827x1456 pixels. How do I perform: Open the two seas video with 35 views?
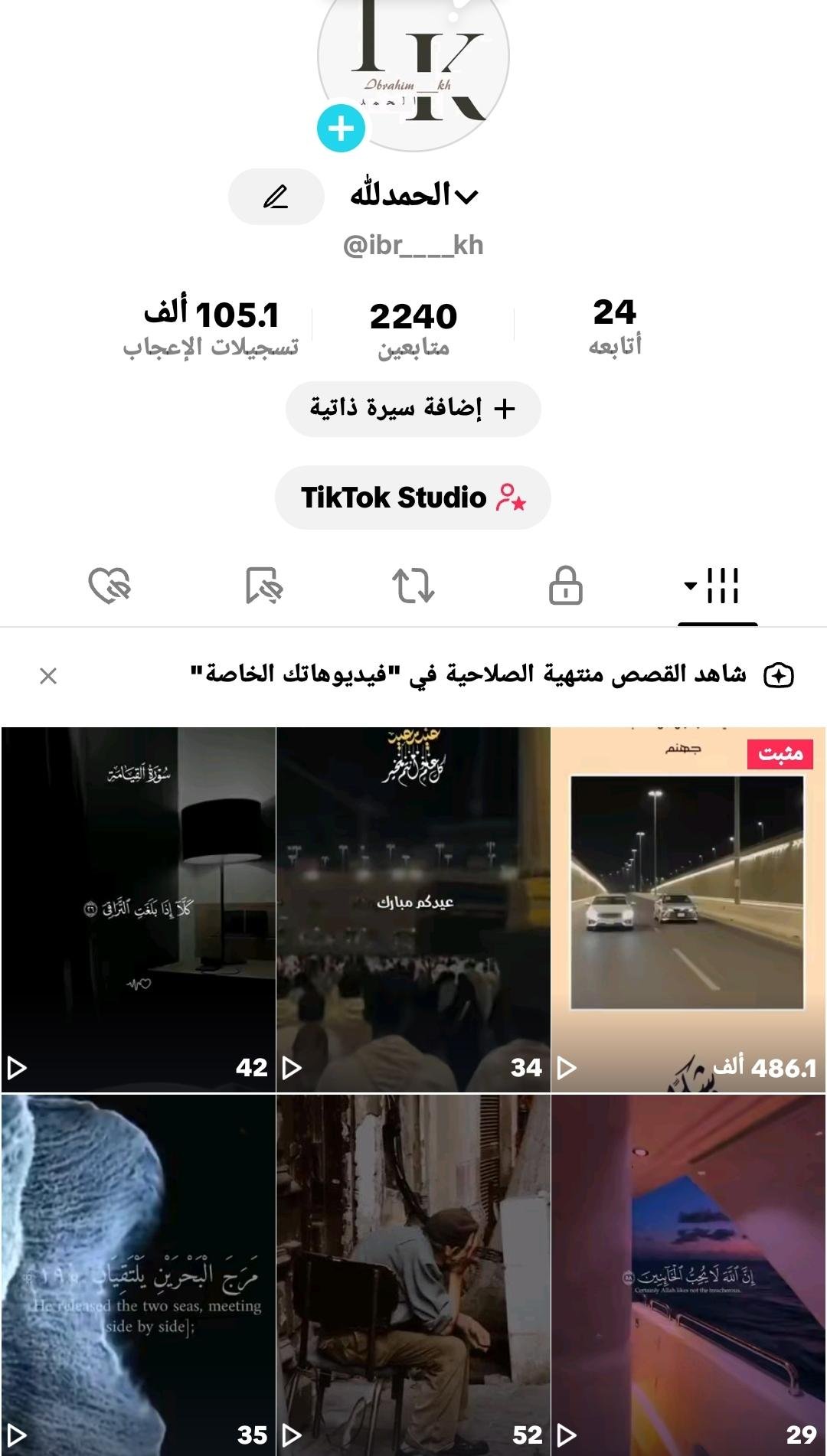[x=138, y=1275]
